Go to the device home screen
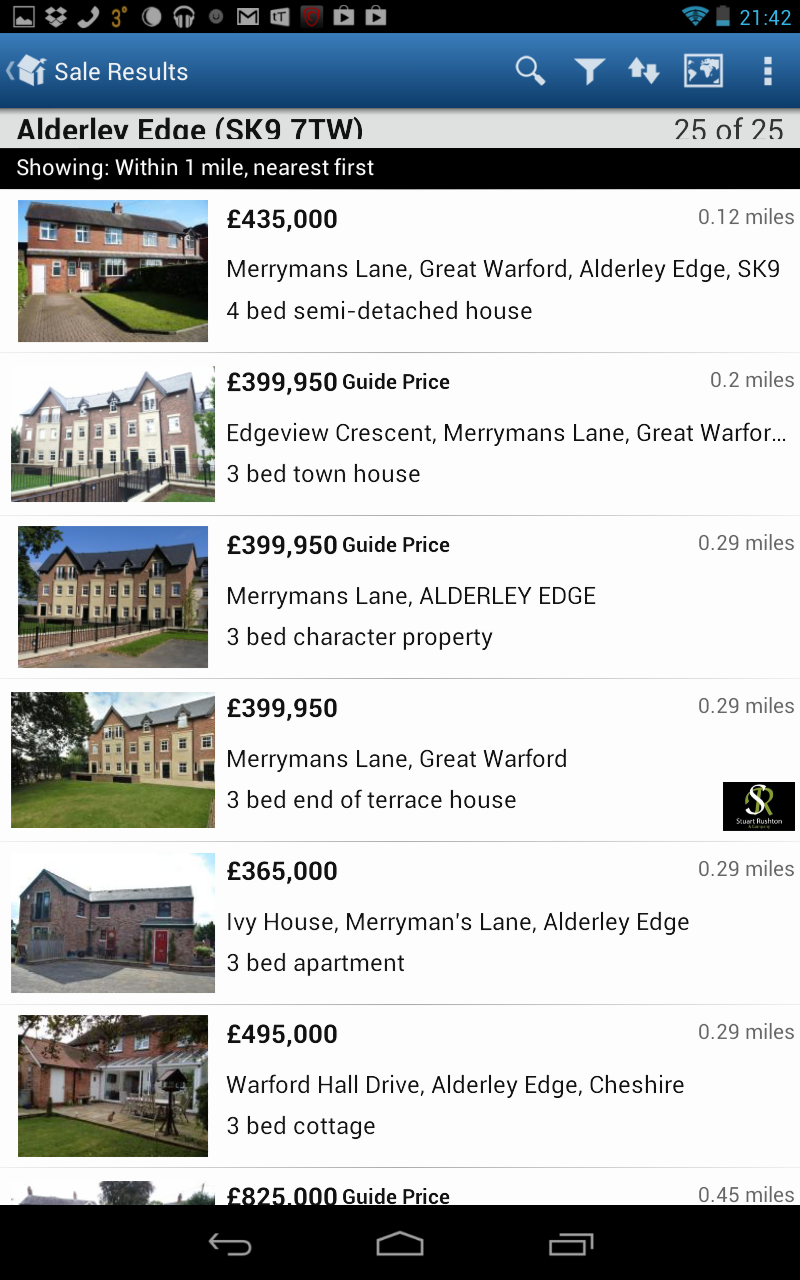Viewport: 800px width, 1280px height. tap(400, 1244)
